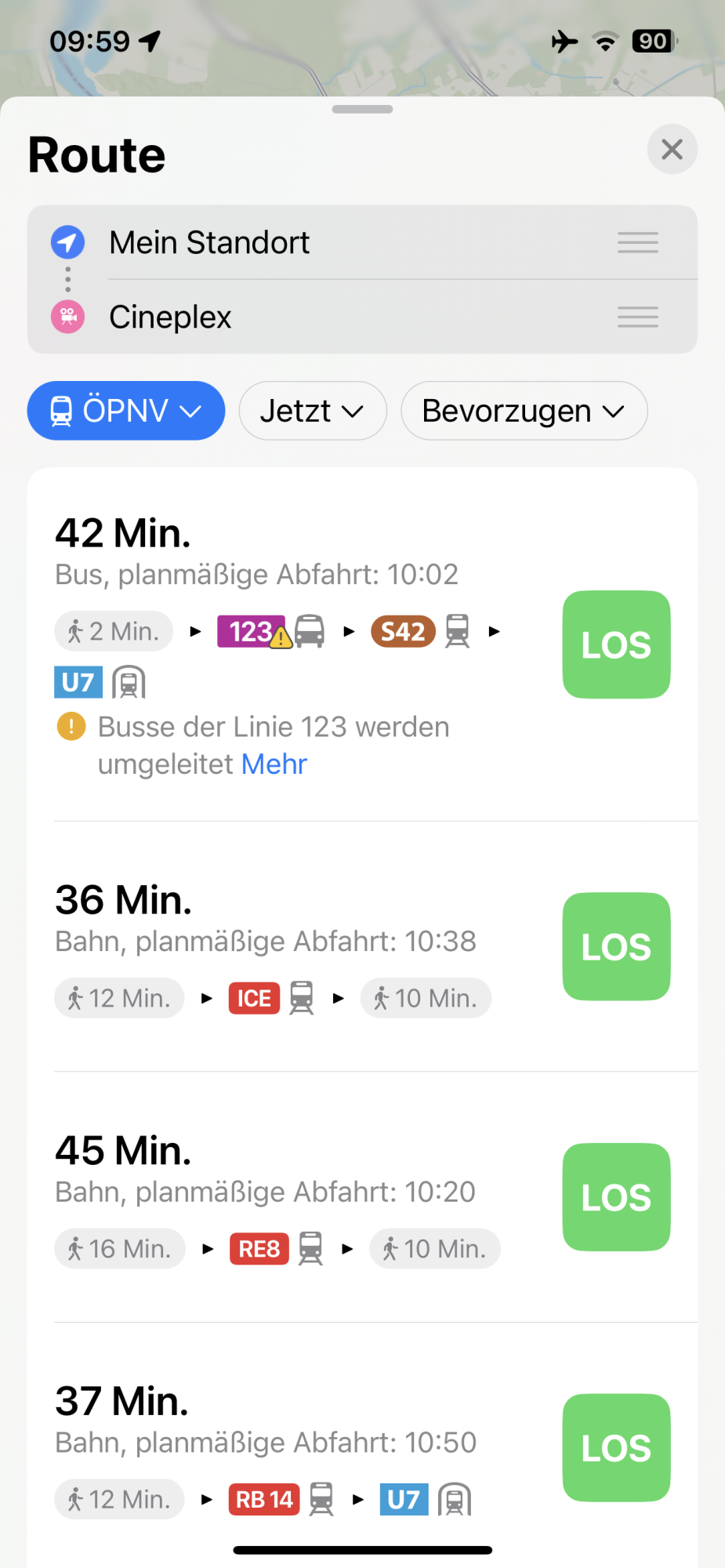725x1568 pixels.
Task: Start the 45 Min. RE8 route with LOS
Action: (x=616, y=1197)
